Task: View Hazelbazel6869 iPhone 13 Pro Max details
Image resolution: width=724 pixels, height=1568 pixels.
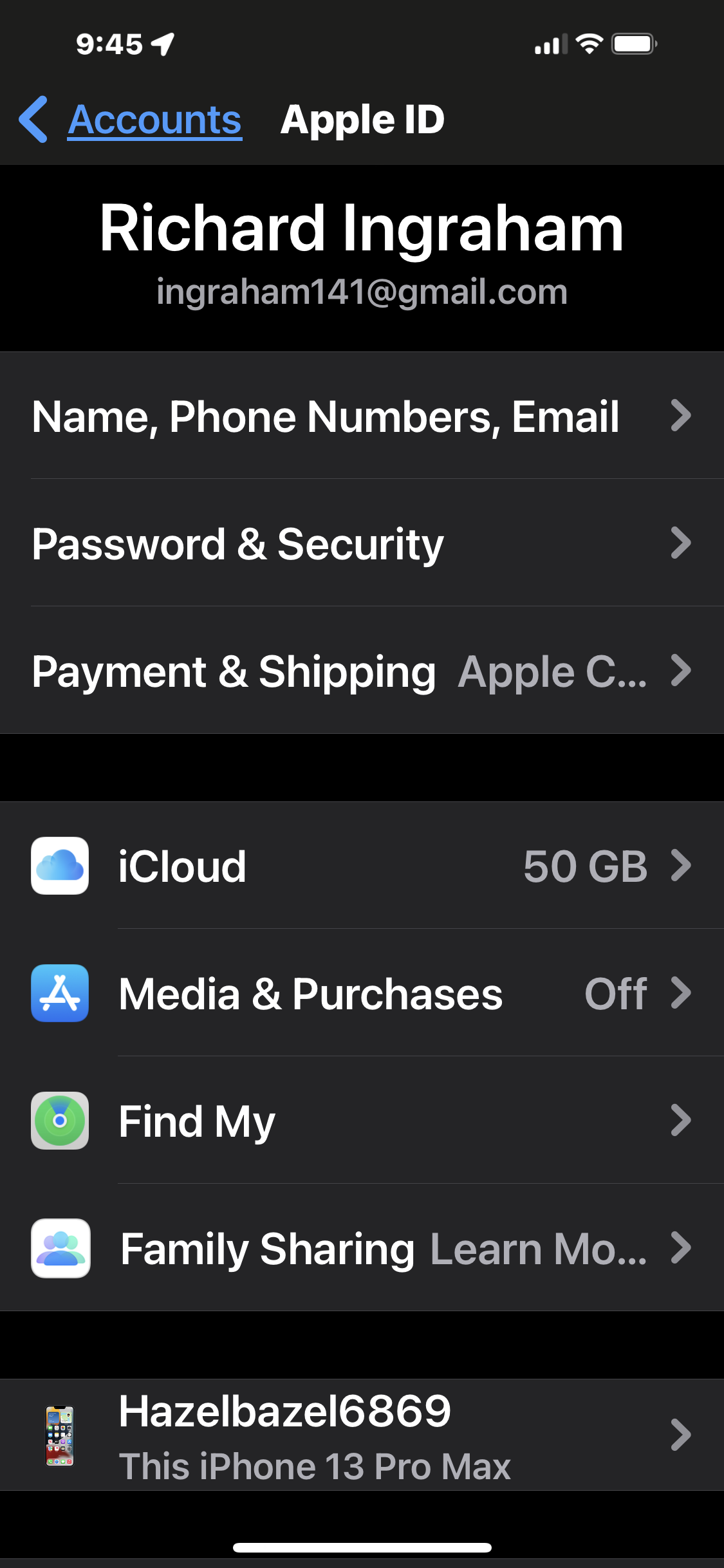Action: pos(360,1435)
